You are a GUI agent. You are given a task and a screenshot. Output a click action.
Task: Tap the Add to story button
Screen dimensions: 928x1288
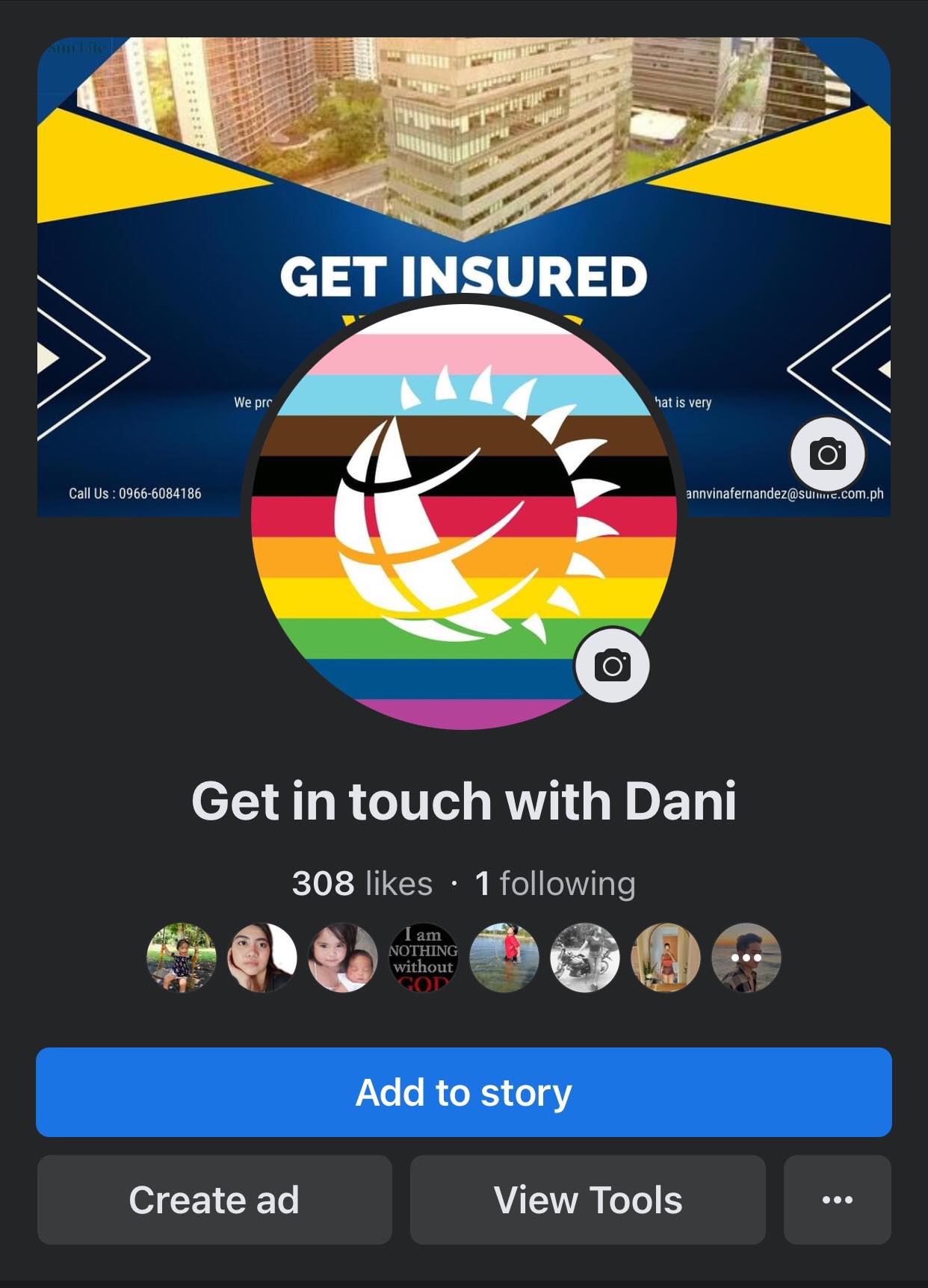463,1092
